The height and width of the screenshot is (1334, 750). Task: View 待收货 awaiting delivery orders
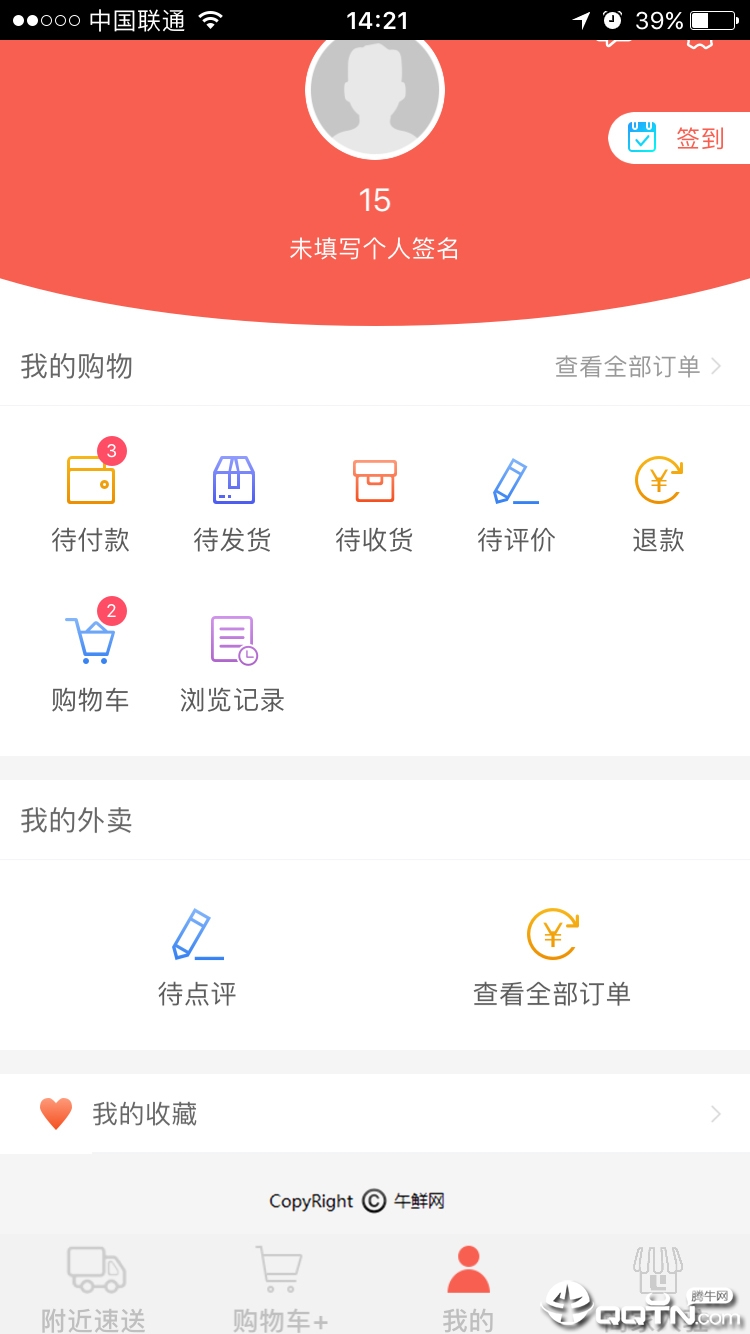pyautogui.click(x=374, y=500)
